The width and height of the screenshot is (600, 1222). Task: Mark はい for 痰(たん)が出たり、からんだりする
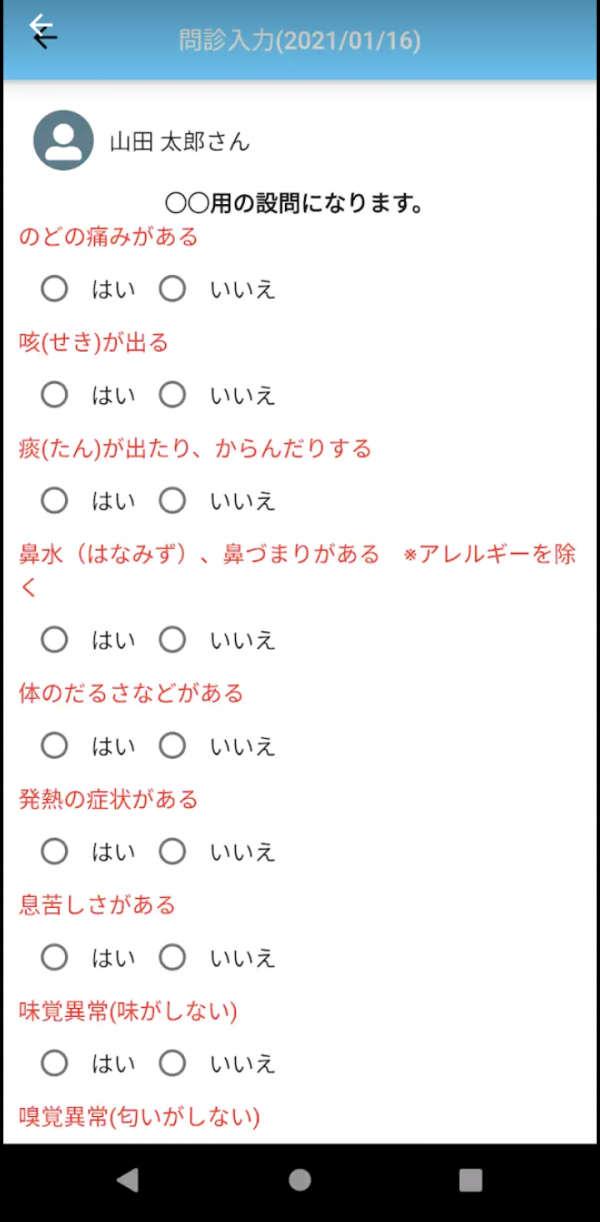[x=54, y=500]
